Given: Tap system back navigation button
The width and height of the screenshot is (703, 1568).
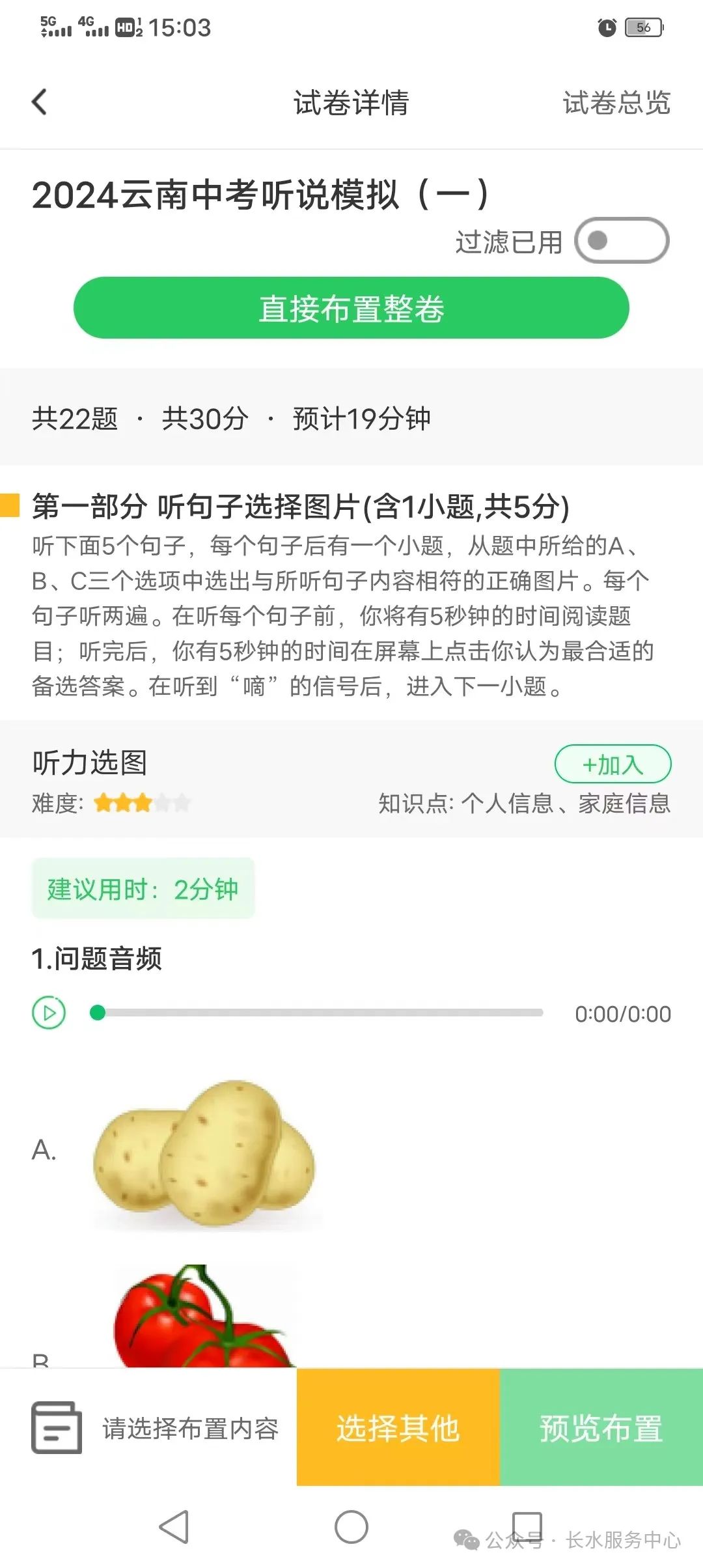Looking at the screenshot, I should [x=174, y=1527].
